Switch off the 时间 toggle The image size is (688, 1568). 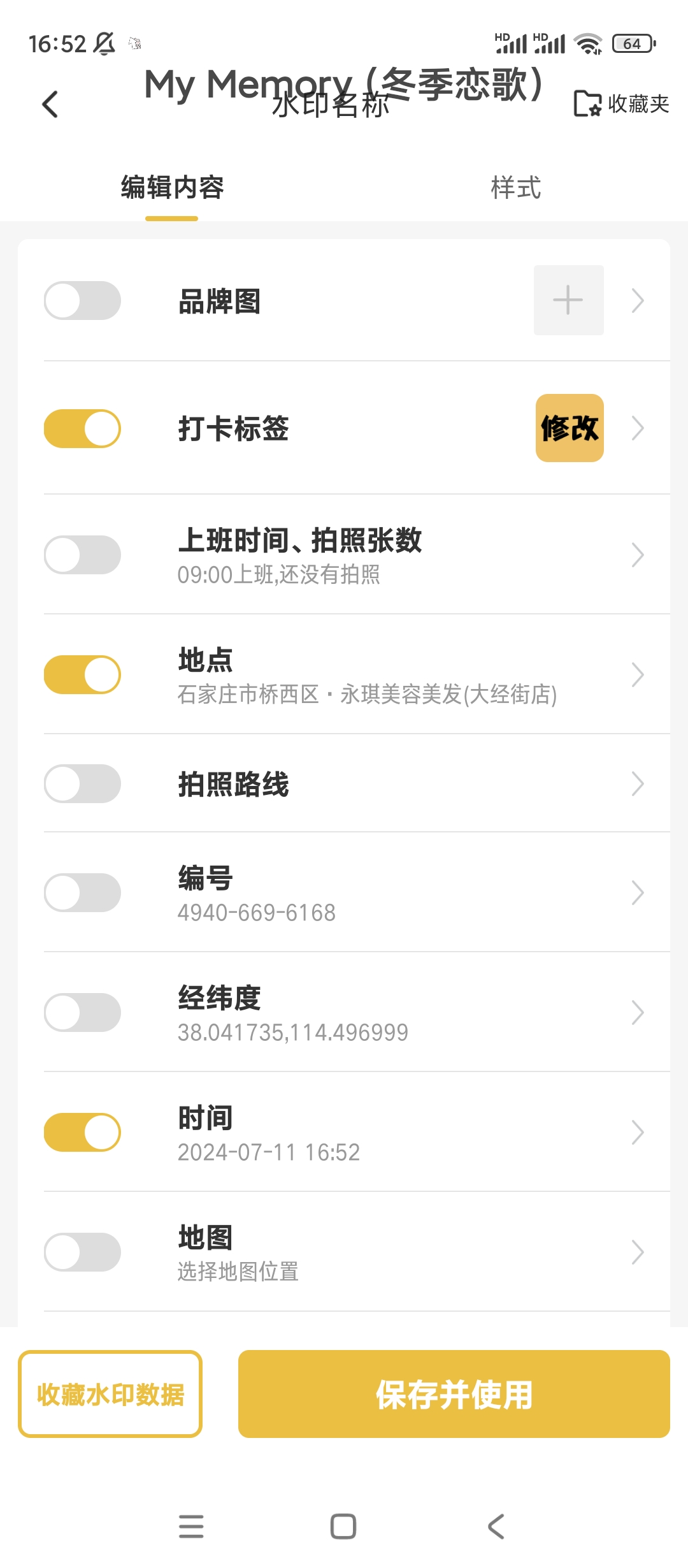coord(82,1132)
